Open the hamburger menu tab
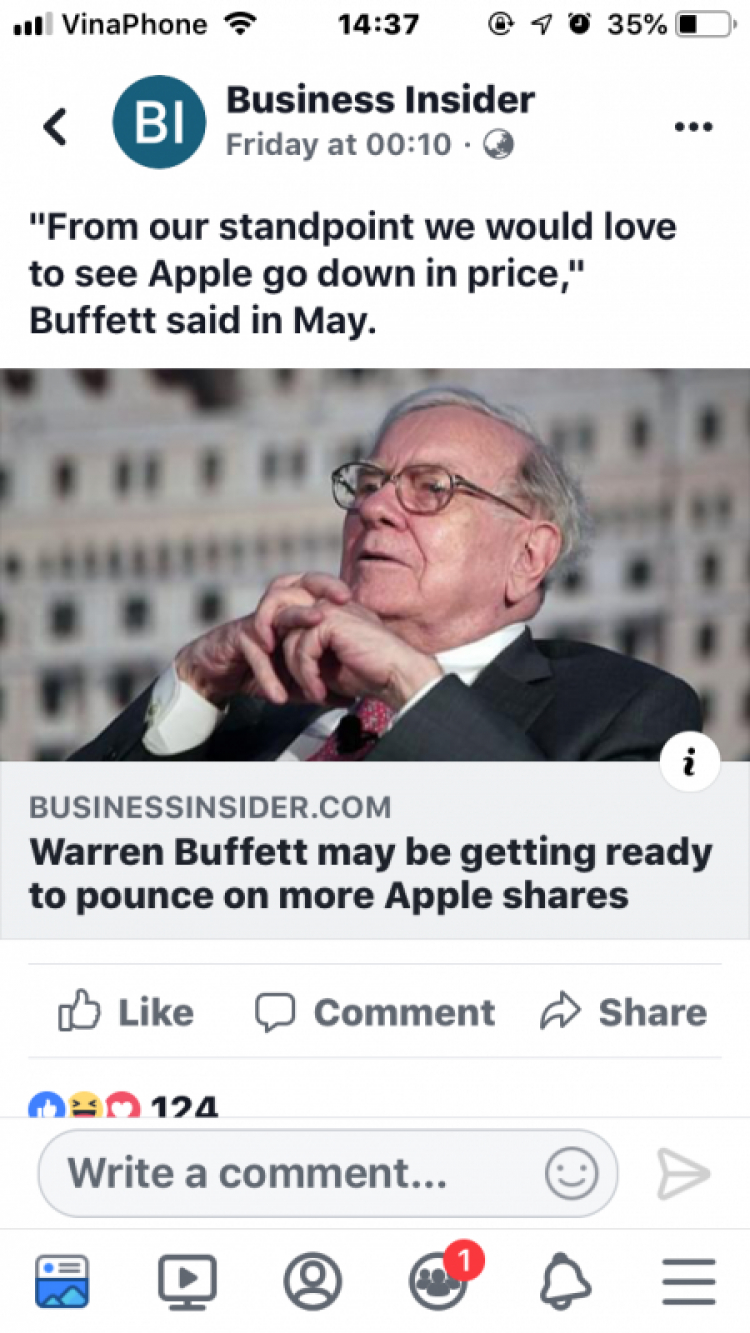The image size is (750, 1333). 688,1280
